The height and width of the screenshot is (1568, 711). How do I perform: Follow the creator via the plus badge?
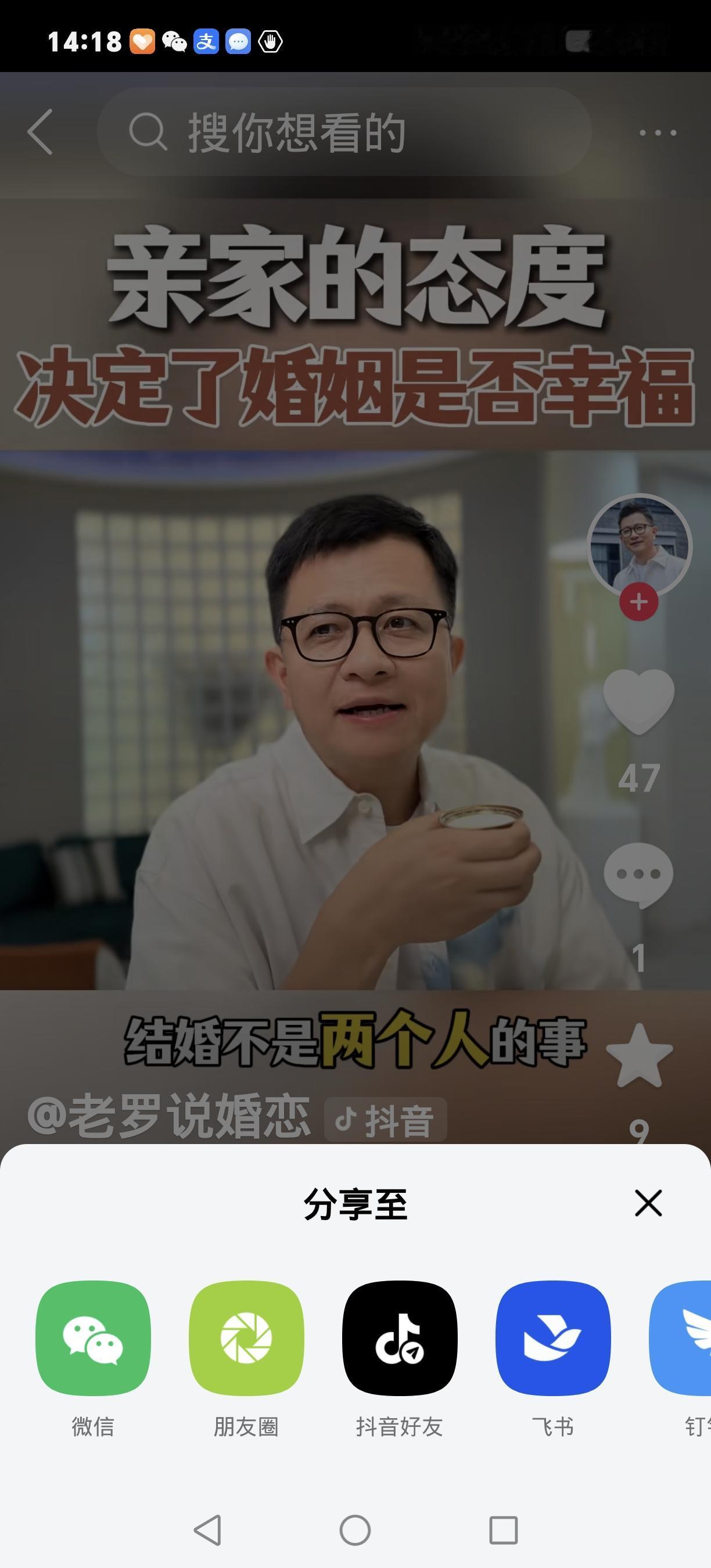click(637, 602)
